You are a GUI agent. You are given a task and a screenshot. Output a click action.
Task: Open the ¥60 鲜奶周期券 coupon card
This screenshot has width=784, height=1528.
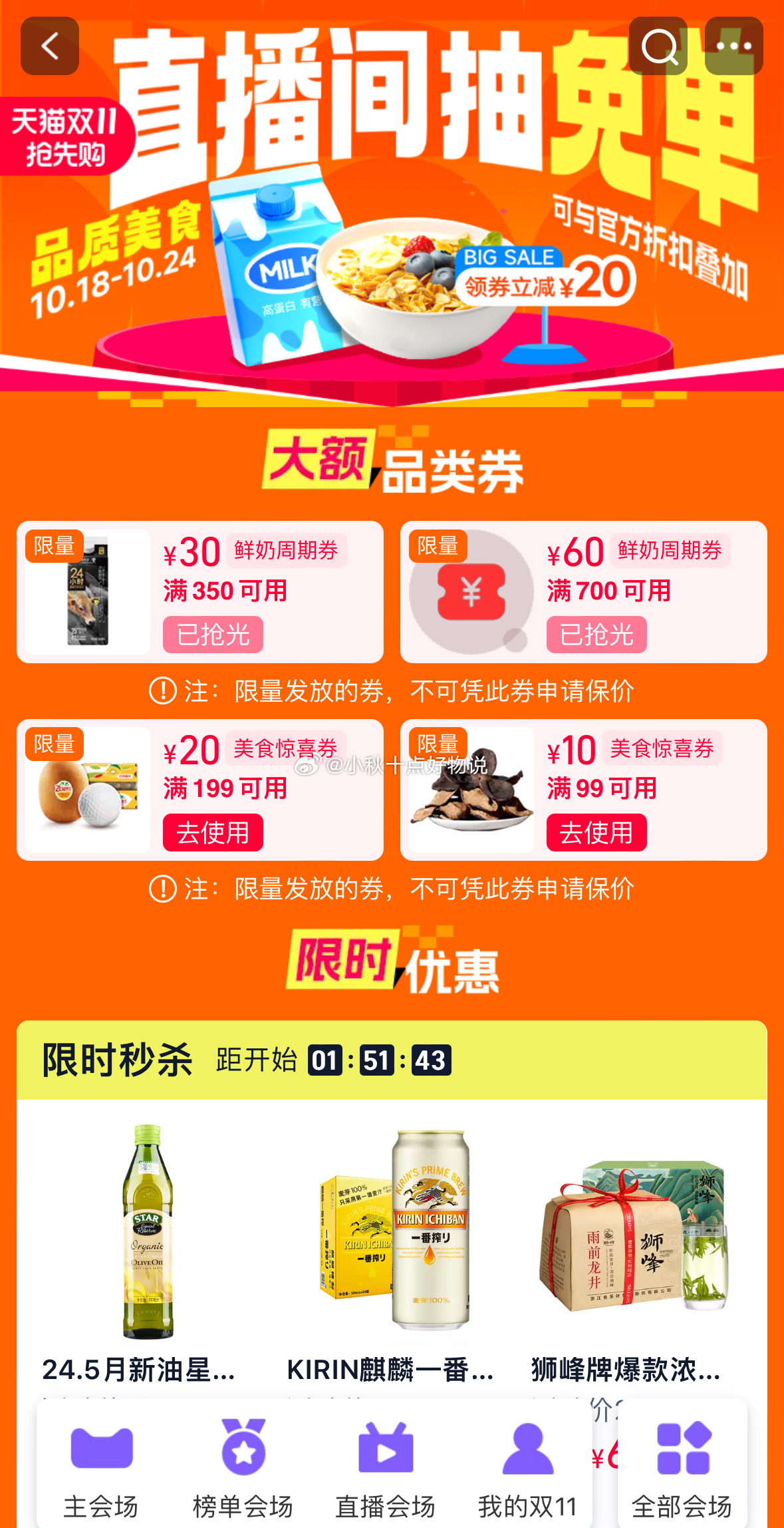point(584,592)
